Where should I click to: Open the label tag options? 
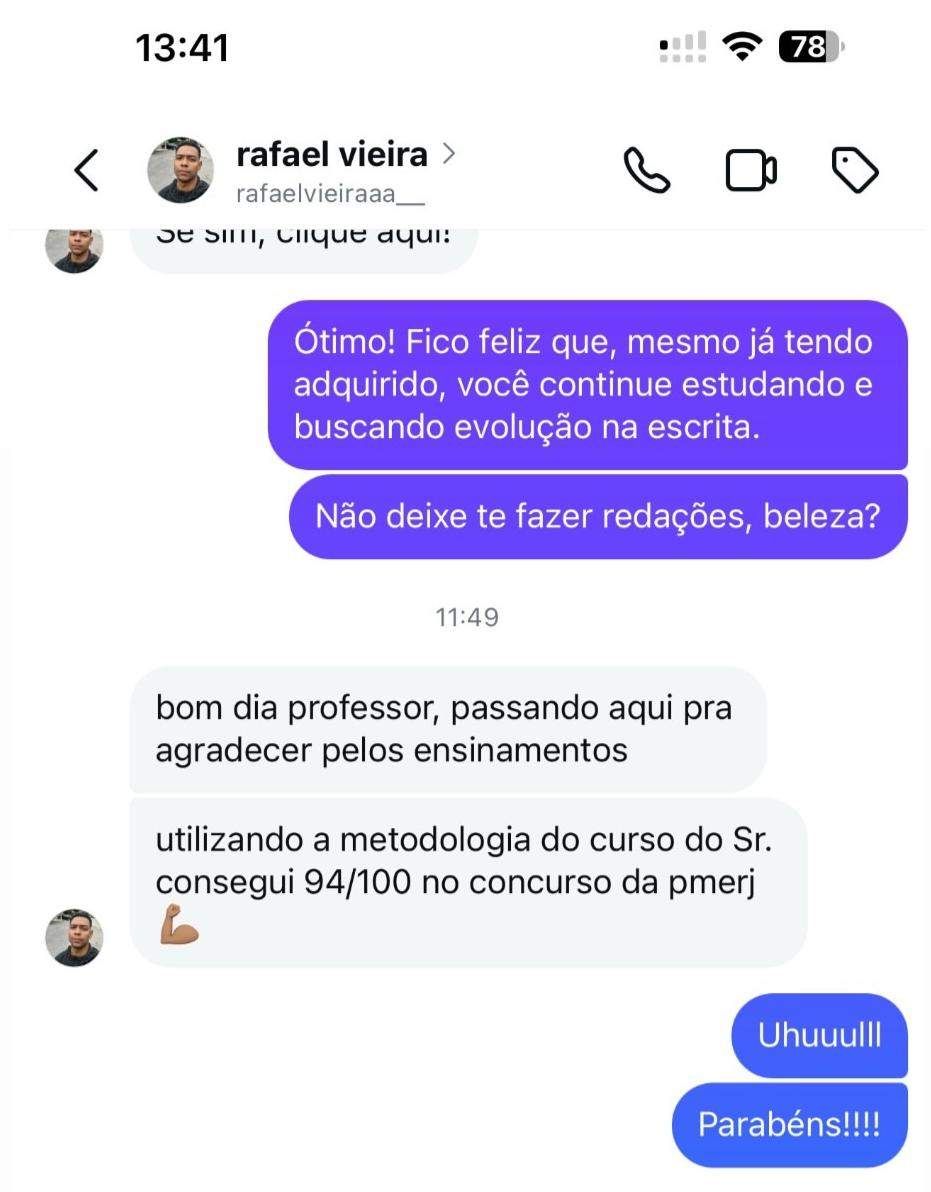click(x=855, y=170)
